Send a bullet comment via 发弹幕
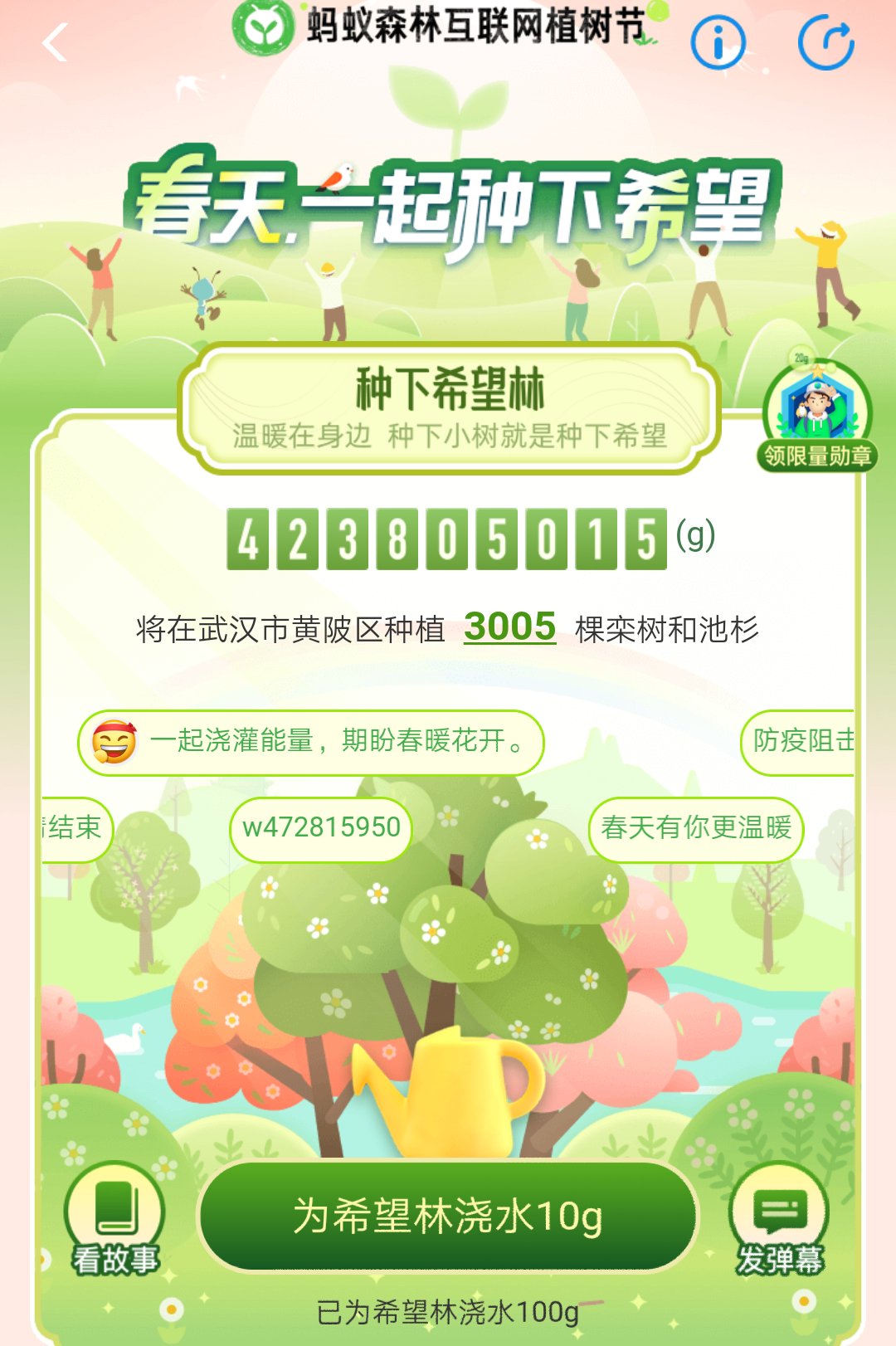This screenshot has width=896, height=1346. [x=779, y=1220]
